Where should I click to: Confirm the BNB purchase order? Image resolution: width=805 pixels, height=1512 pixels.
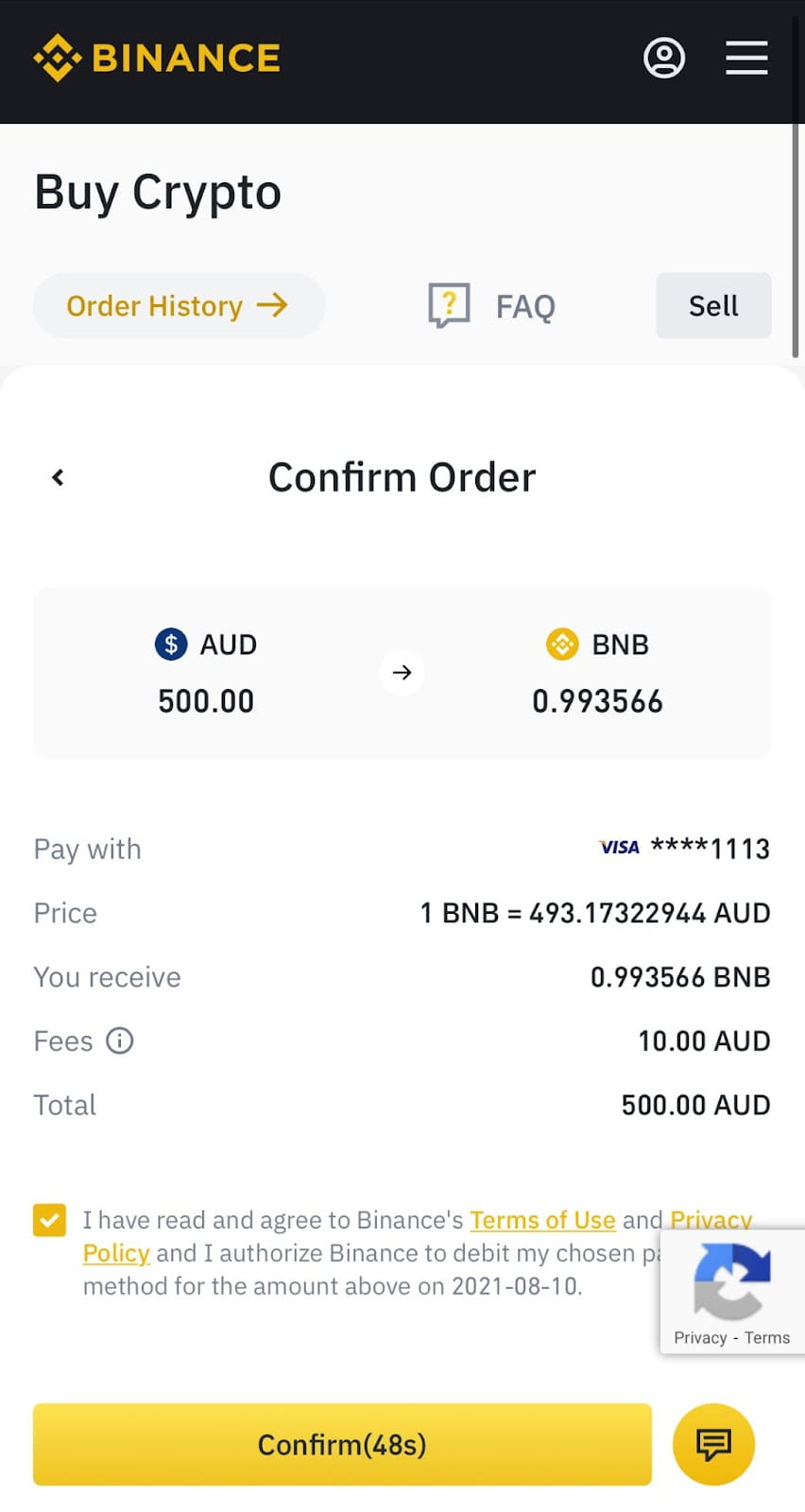point(342,1444)
